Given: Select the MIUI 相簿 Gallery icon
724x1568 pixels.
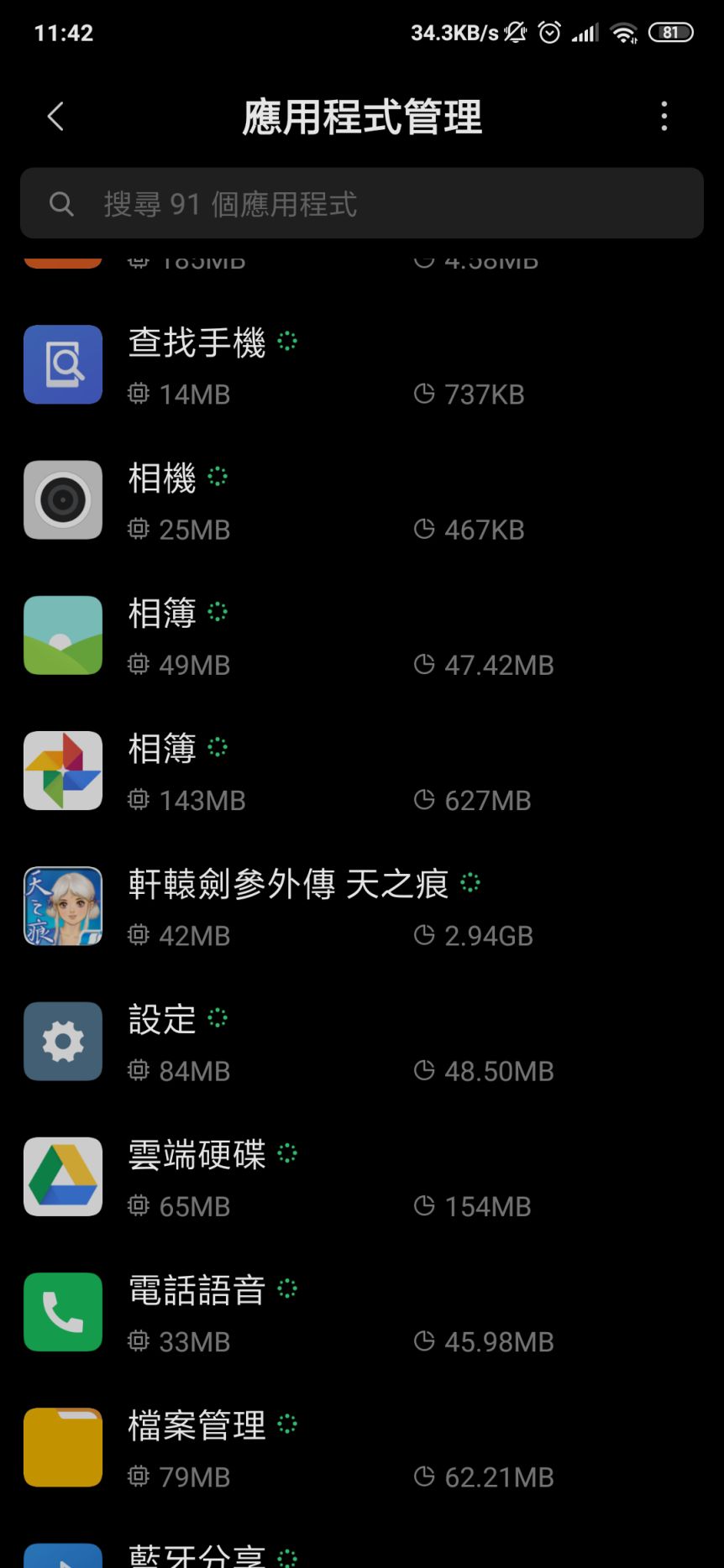Looking at the screenshot, I should [63, 635].
